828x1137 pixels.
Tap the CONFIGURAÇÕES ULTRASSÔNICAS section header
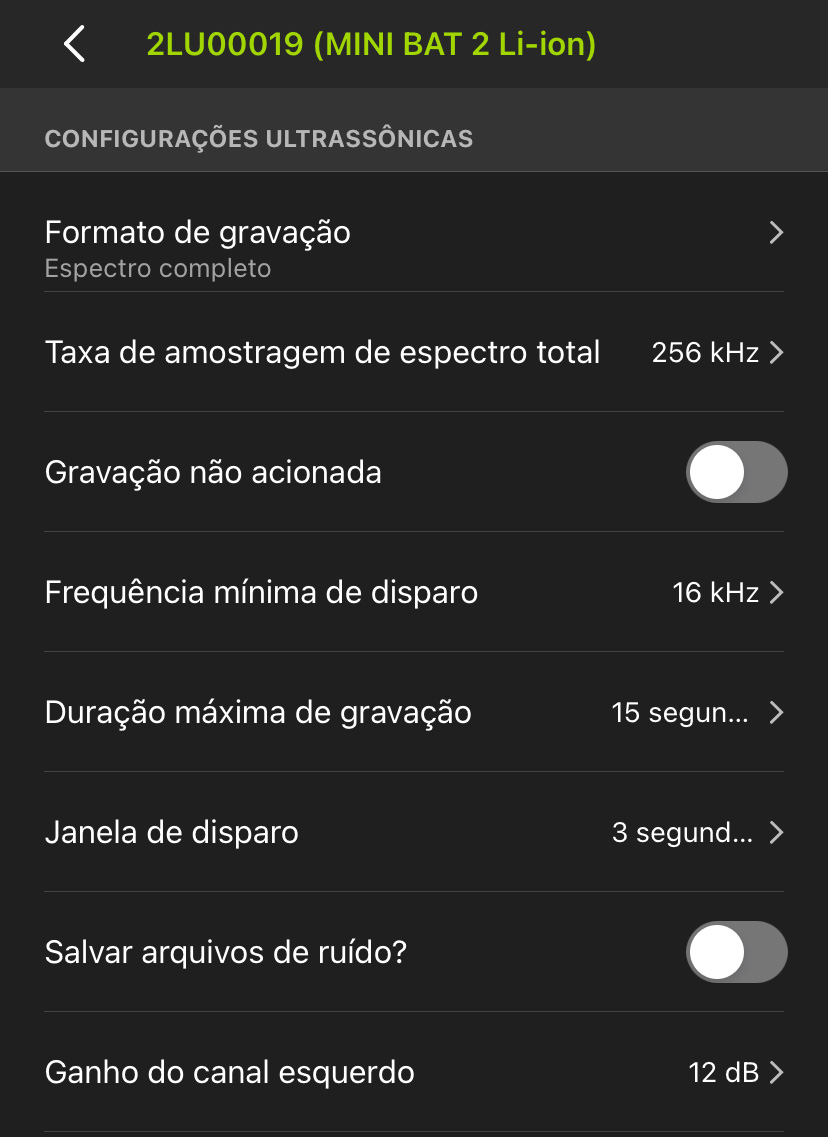tap(258, 138)
